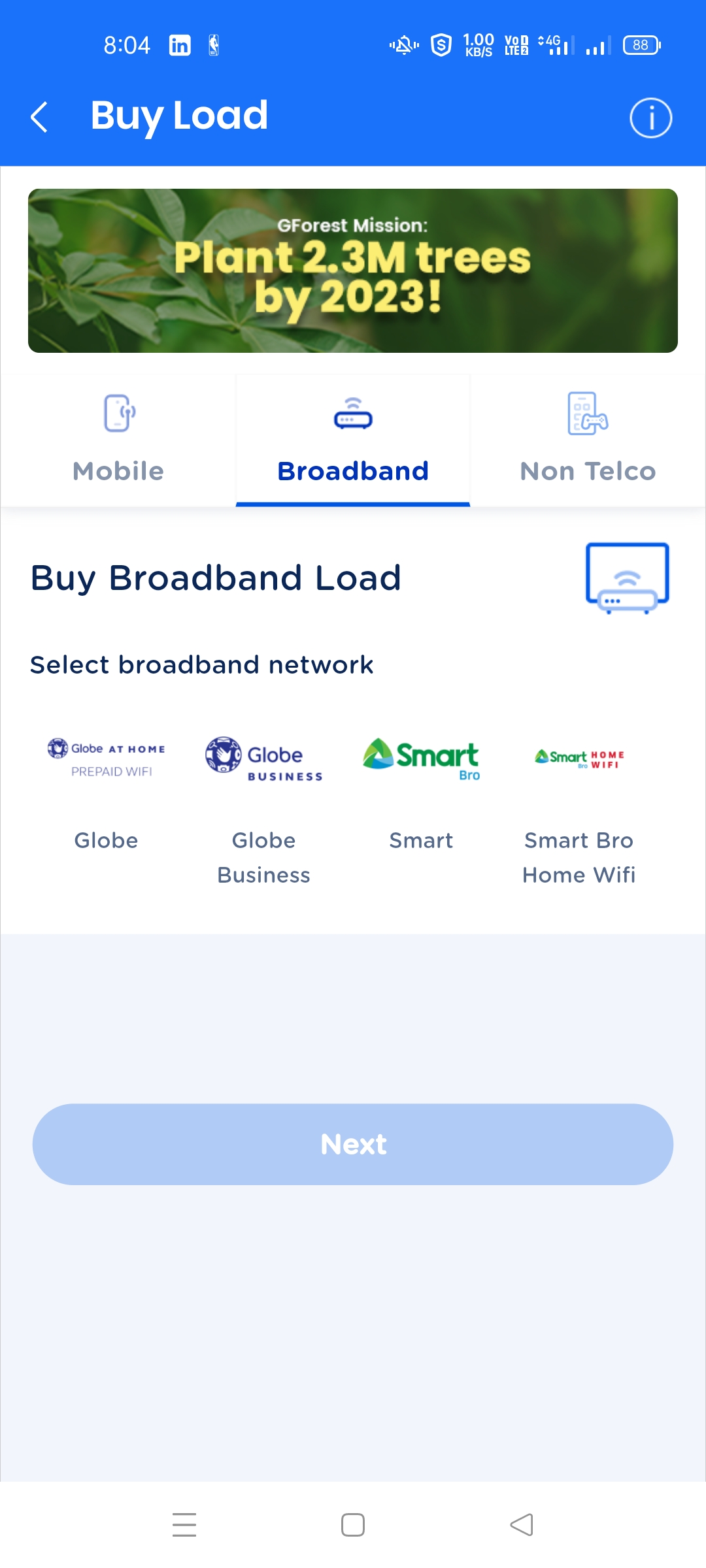Open the Broadband tab
The width and height of the screenshot is (706, 1568).
pos(352,470)
